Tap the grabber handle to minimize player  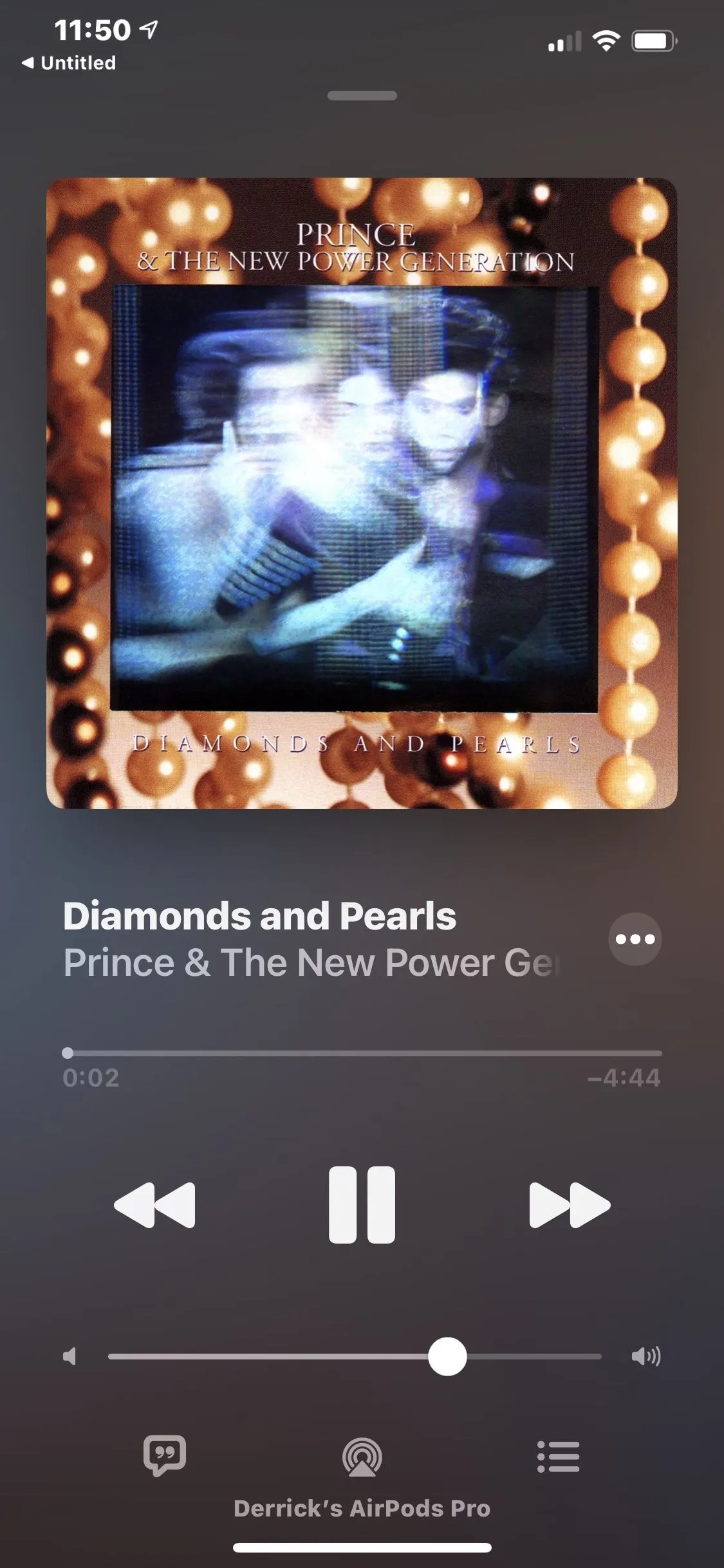(x=362, y=96)
